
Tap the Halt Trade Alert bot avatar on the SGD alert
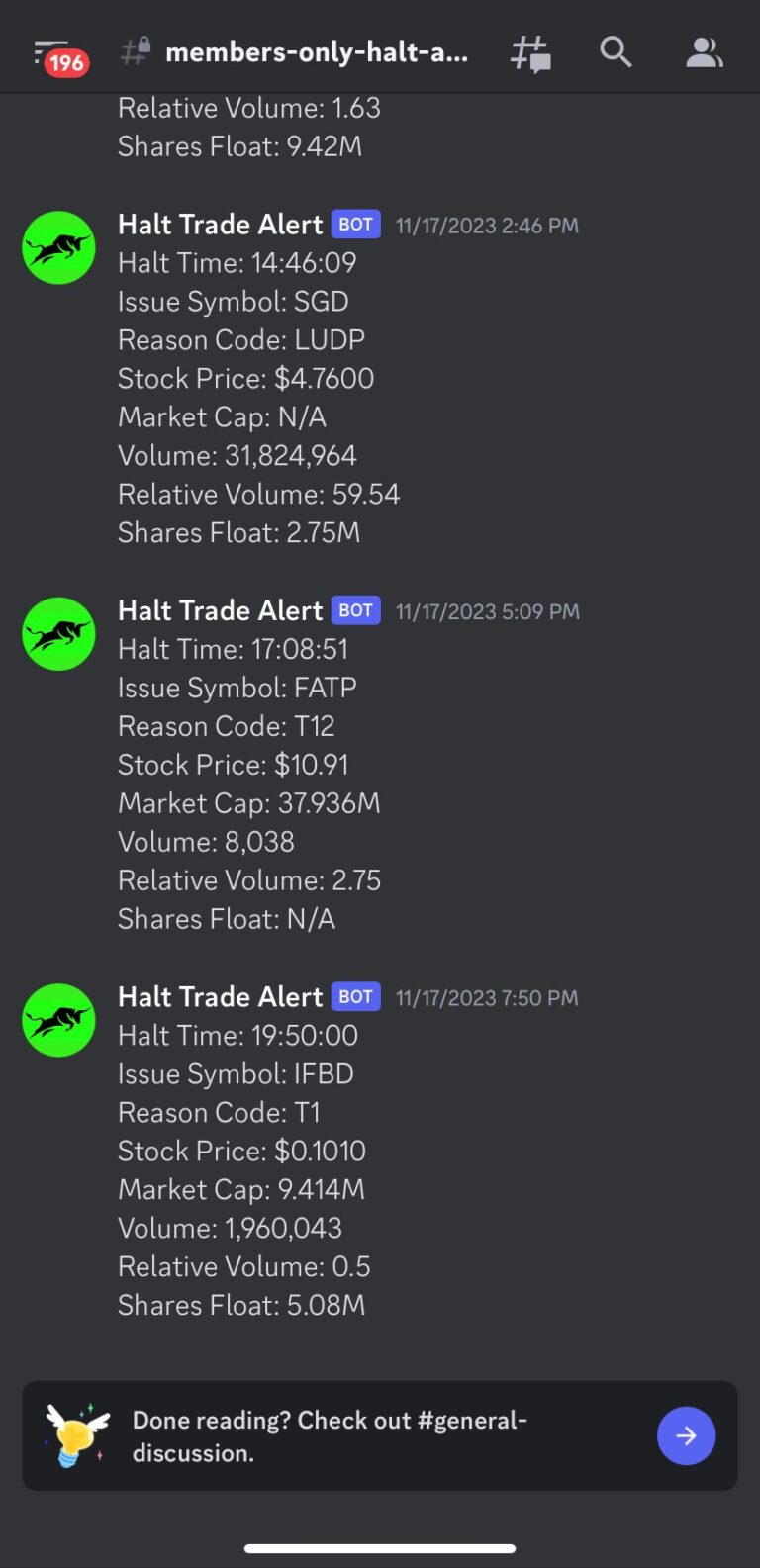57,247
